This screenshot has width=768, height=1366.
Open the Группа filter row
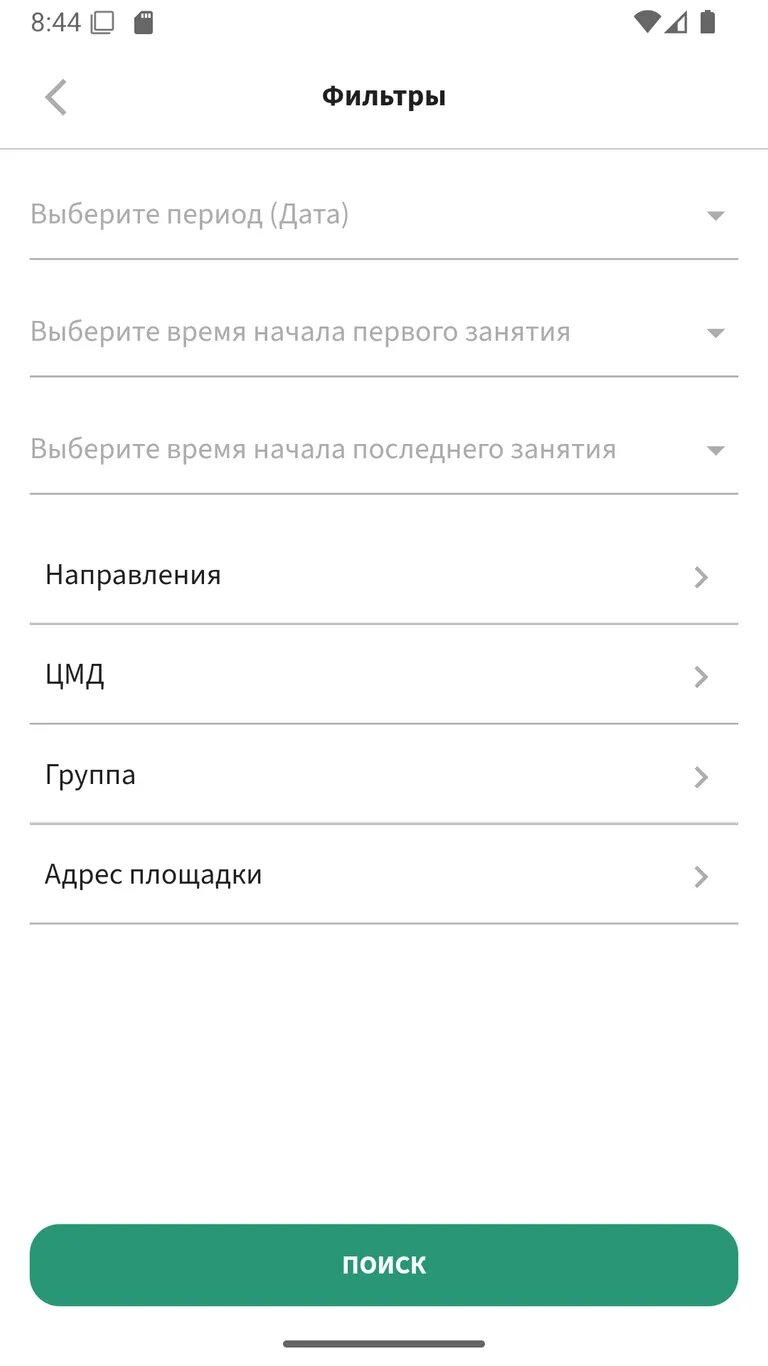[384, 776]
